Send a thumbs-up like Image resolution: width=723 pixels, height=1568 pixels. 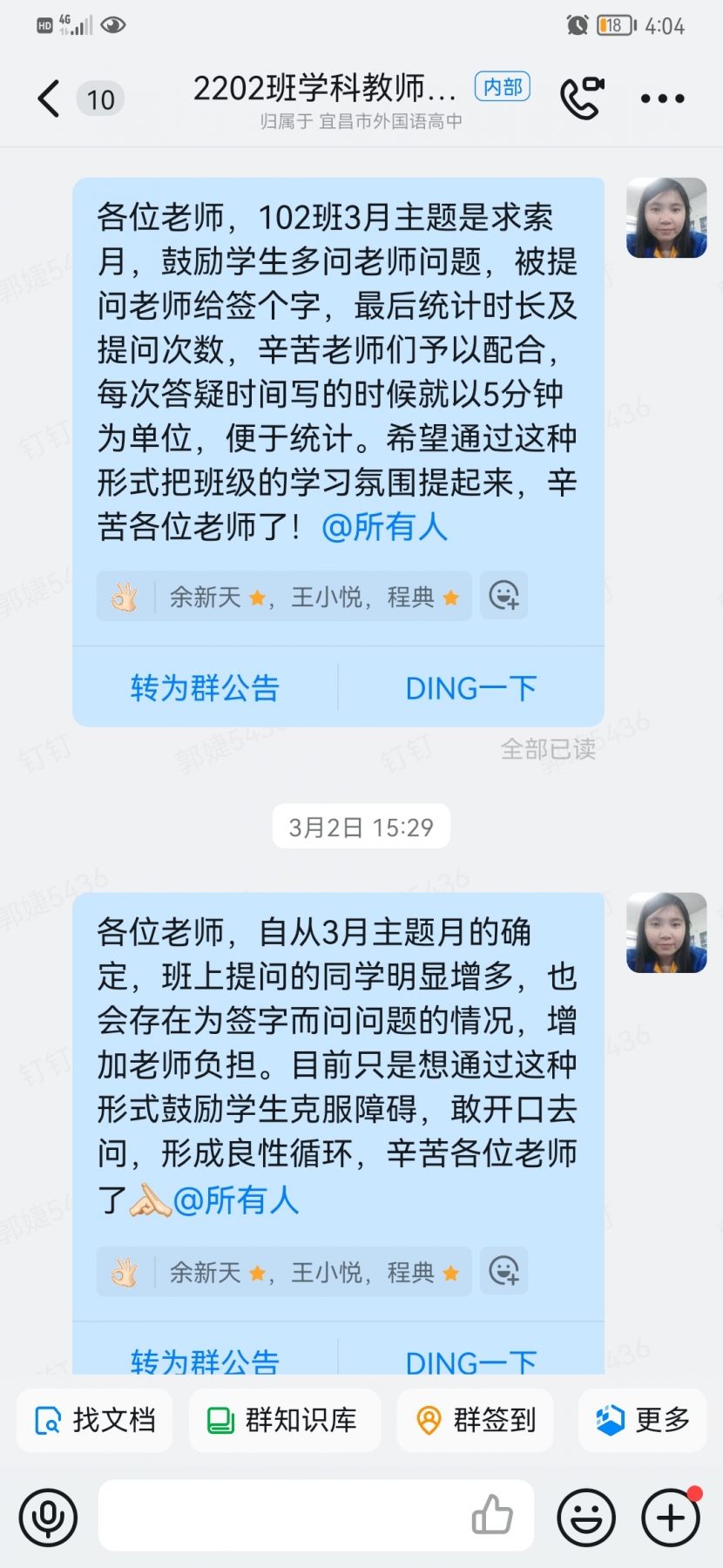(x=492, y=1516)
